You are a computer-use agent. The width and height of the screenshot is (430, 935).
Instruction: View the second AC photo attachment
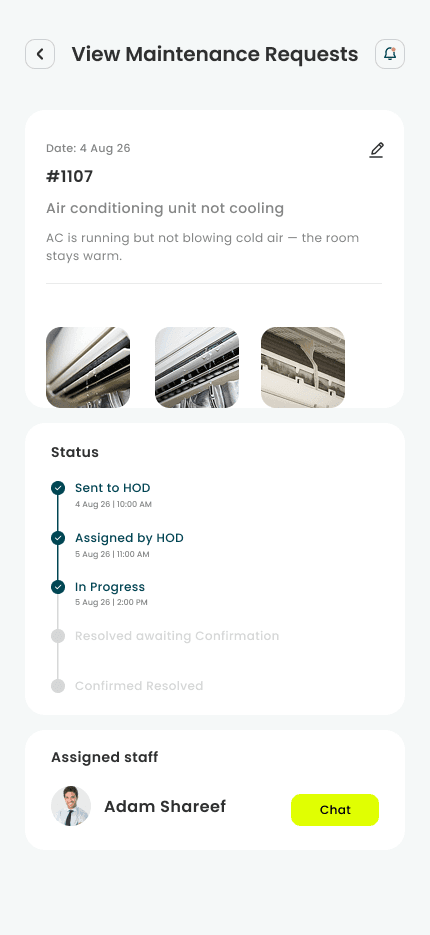[x=197, y=367]
